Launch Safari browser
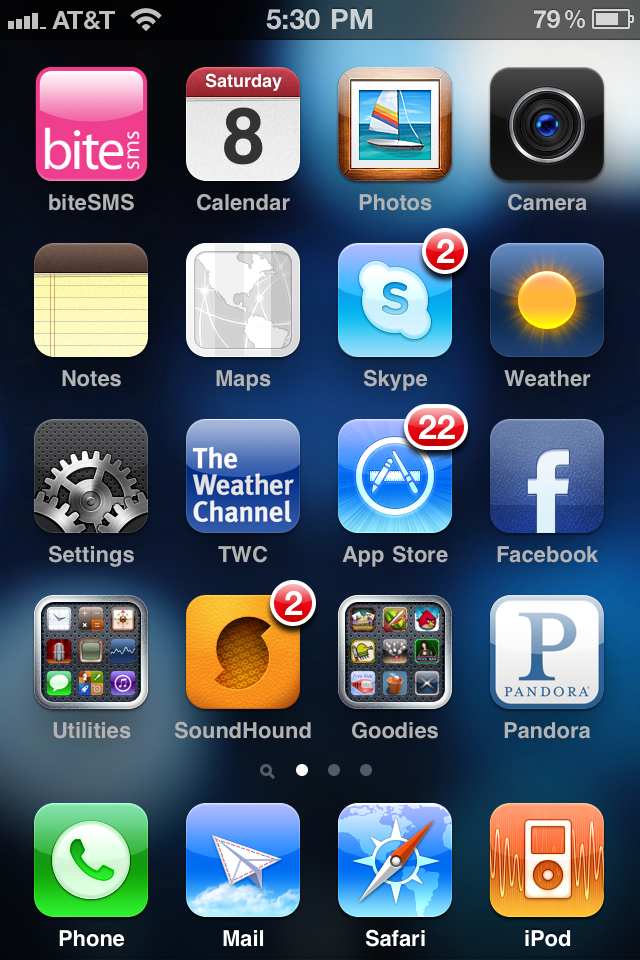 pyautogui.click(x=395, y=861)
